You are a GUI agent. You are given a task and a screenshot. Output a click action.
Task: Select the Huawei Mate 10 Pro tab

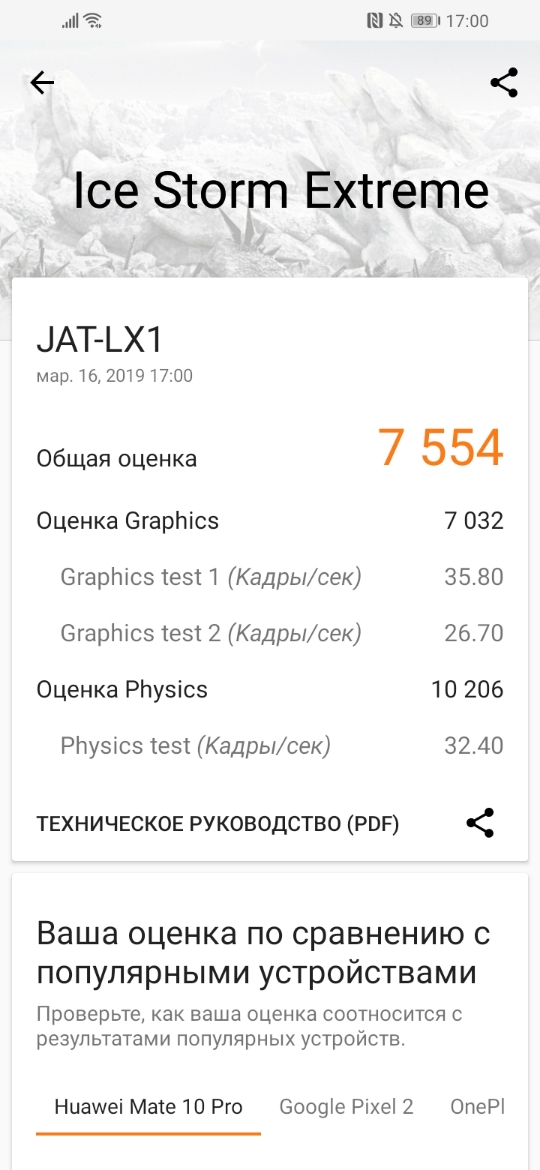point(148,1107)
